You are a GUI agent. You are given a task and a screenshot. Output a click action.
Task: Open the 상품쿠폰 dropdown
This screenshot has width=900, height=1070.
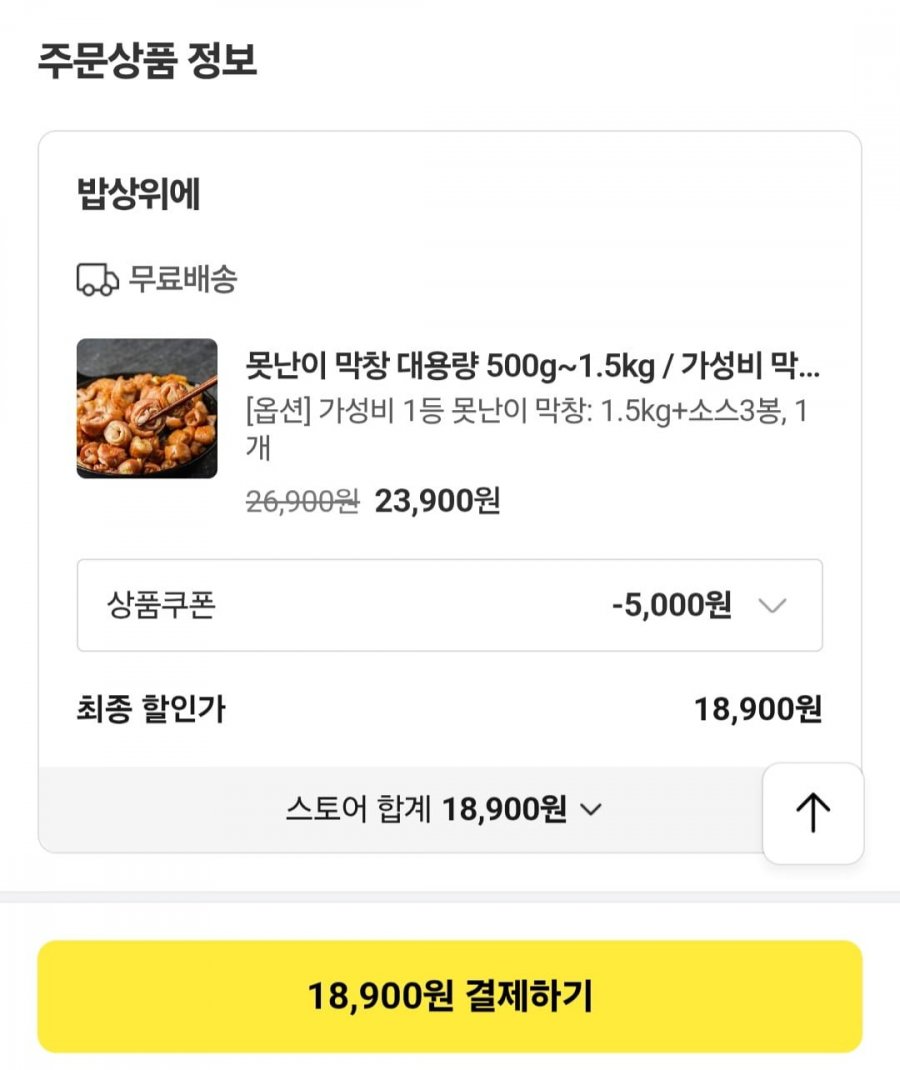(772, 605)
